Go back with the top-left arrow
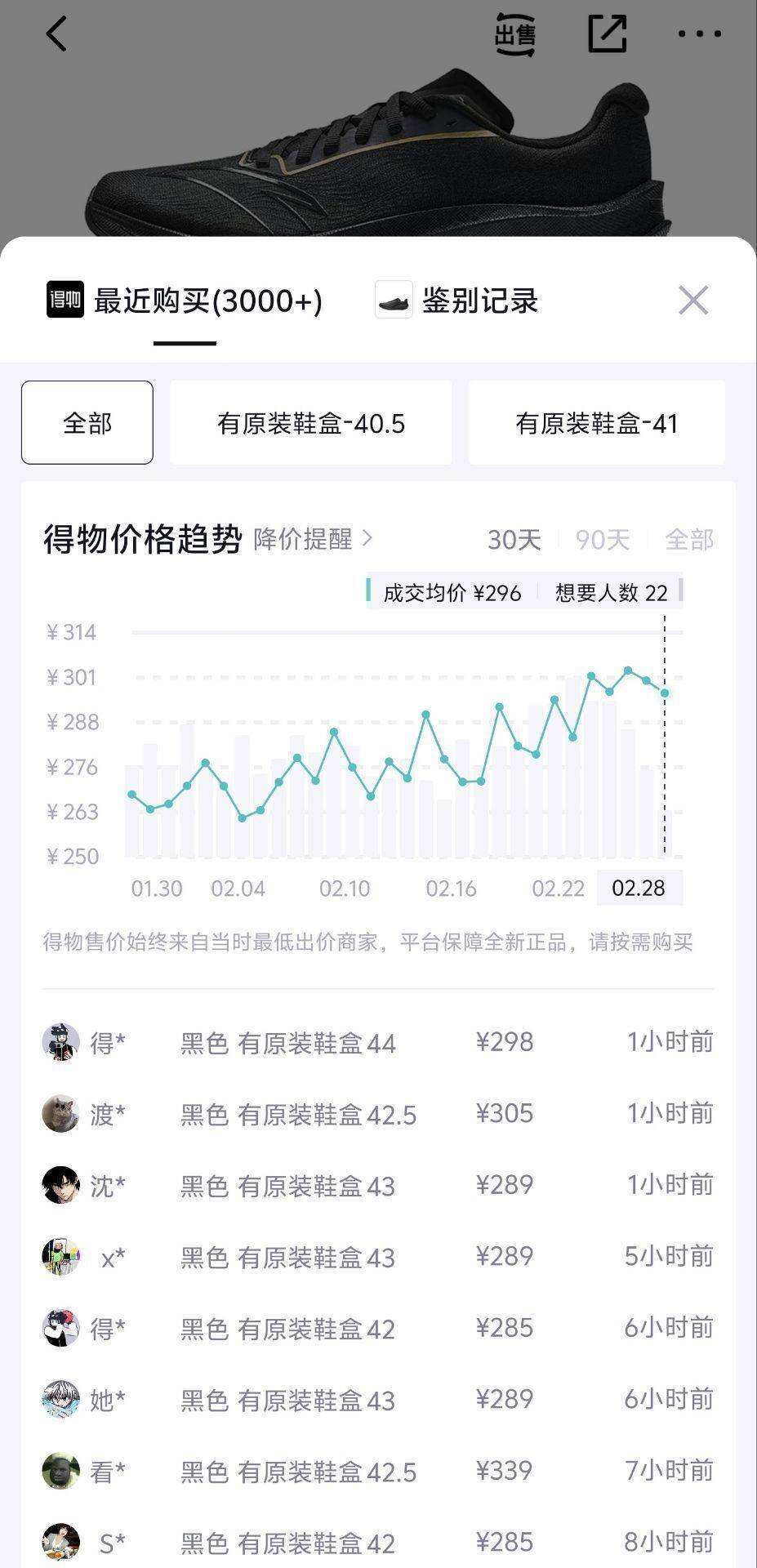 click(56, 34)
